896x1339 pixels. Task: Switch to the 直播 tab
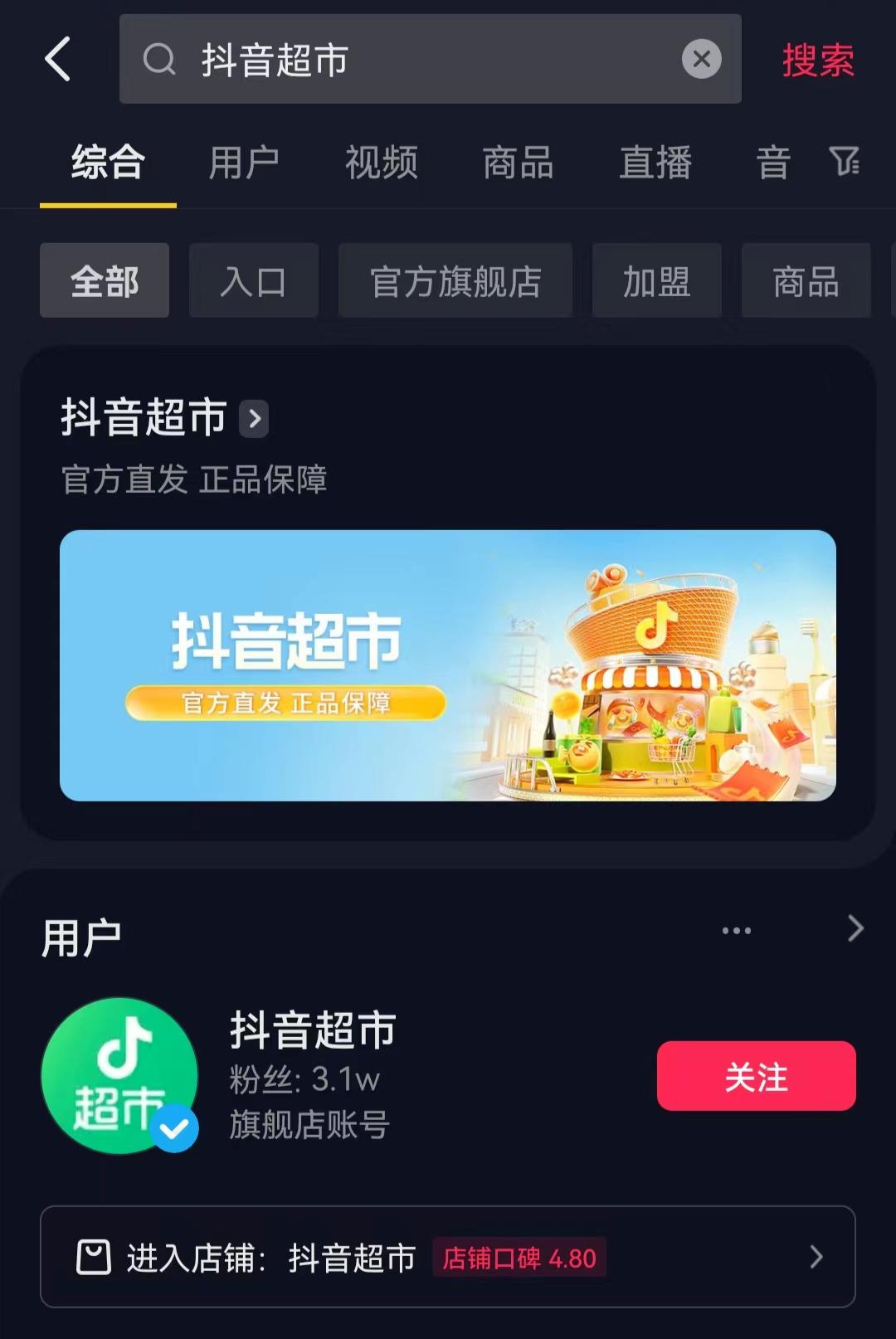click(655, 163)
